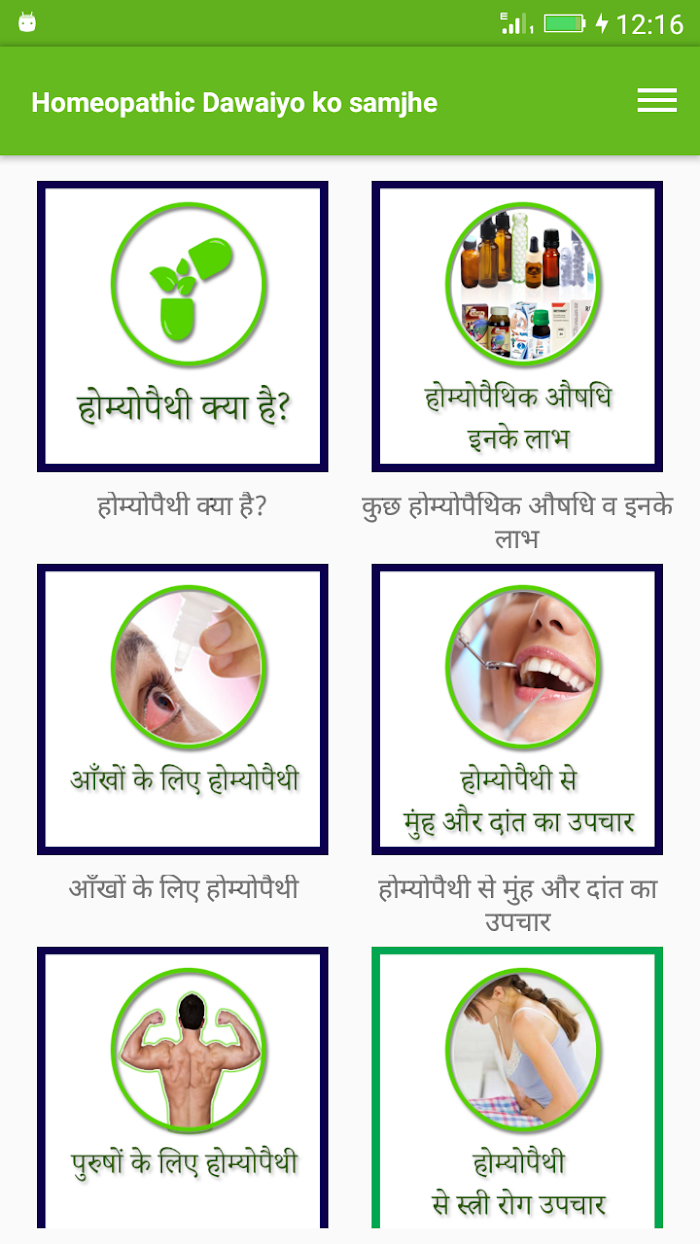Image resolution: width=700 pixels, height=1244 pixels.
Task: Open the स्त्री रोग उपचार tile
Action: point(517,1088)
